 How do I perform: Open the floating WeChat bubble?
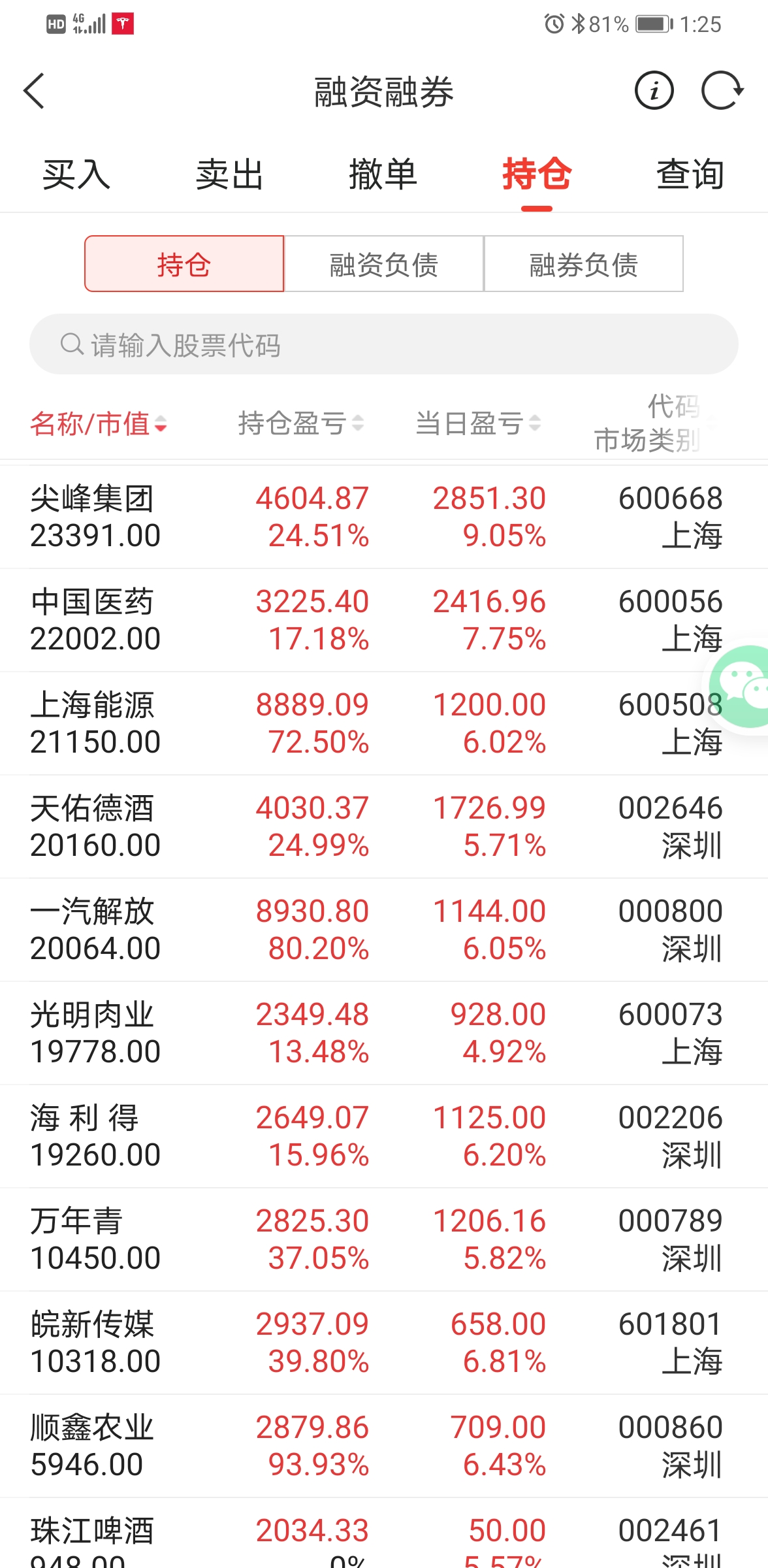coord(743,686)
